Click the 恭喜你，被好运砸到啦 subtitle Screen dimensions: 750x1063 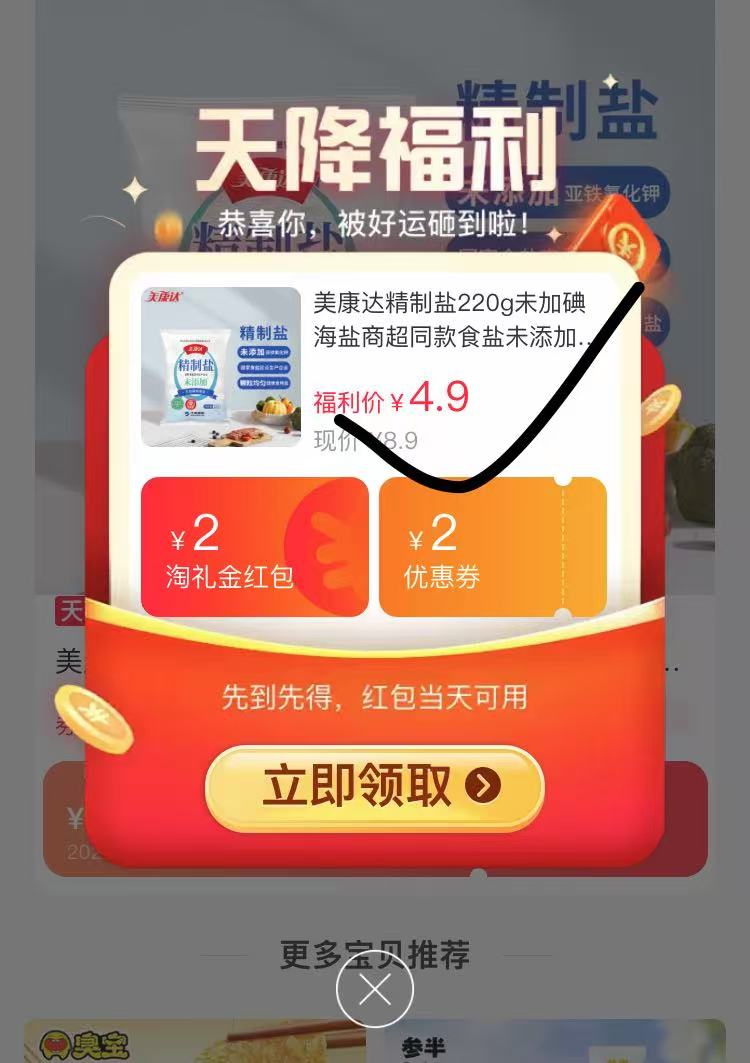375,220
